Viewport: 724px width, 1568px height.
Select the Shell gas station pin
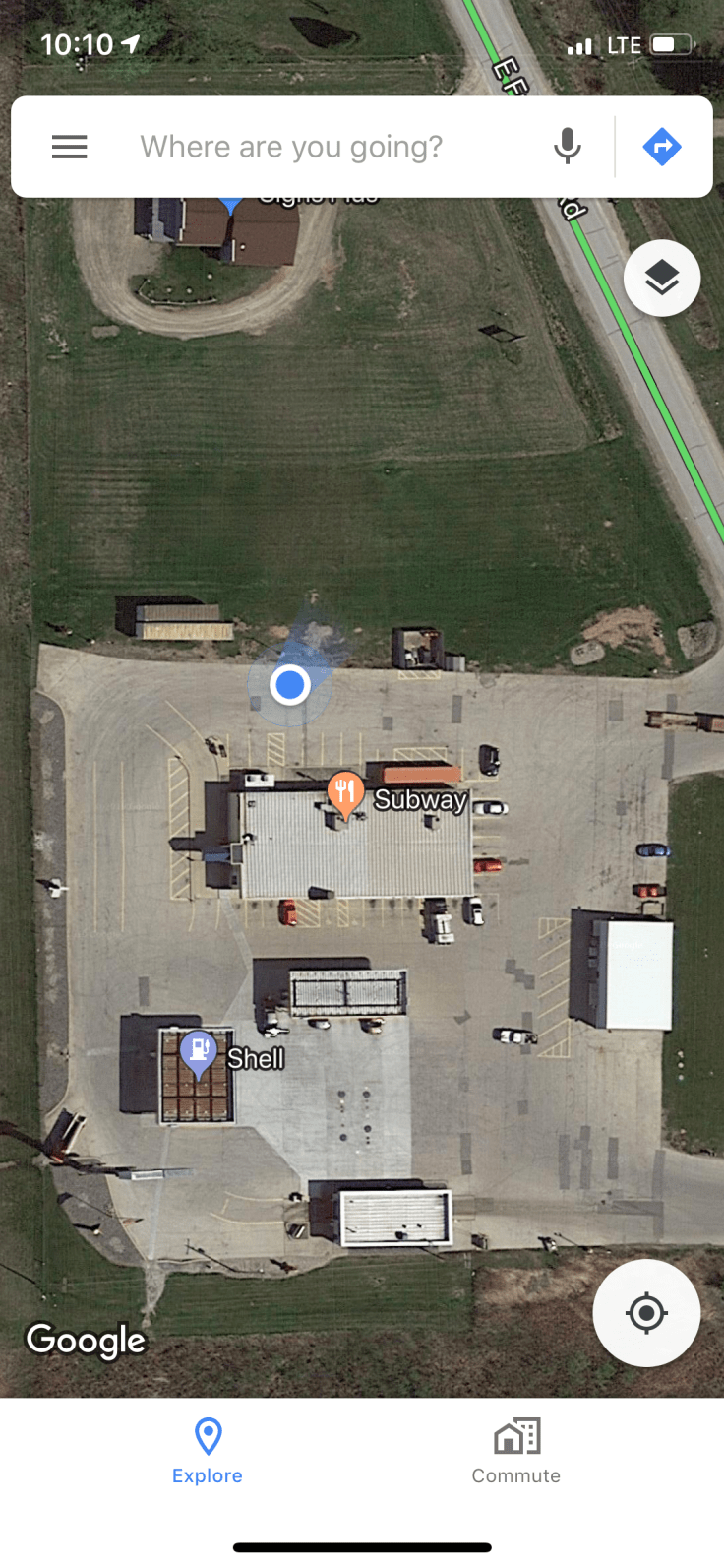click(199, 1052)
